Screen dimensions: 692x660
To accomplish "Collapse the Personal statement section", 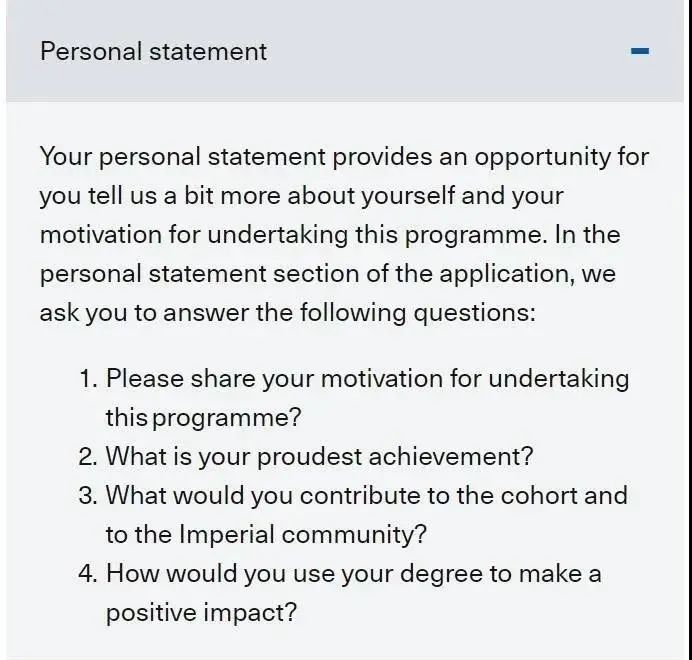I will [x=640, y=51].
